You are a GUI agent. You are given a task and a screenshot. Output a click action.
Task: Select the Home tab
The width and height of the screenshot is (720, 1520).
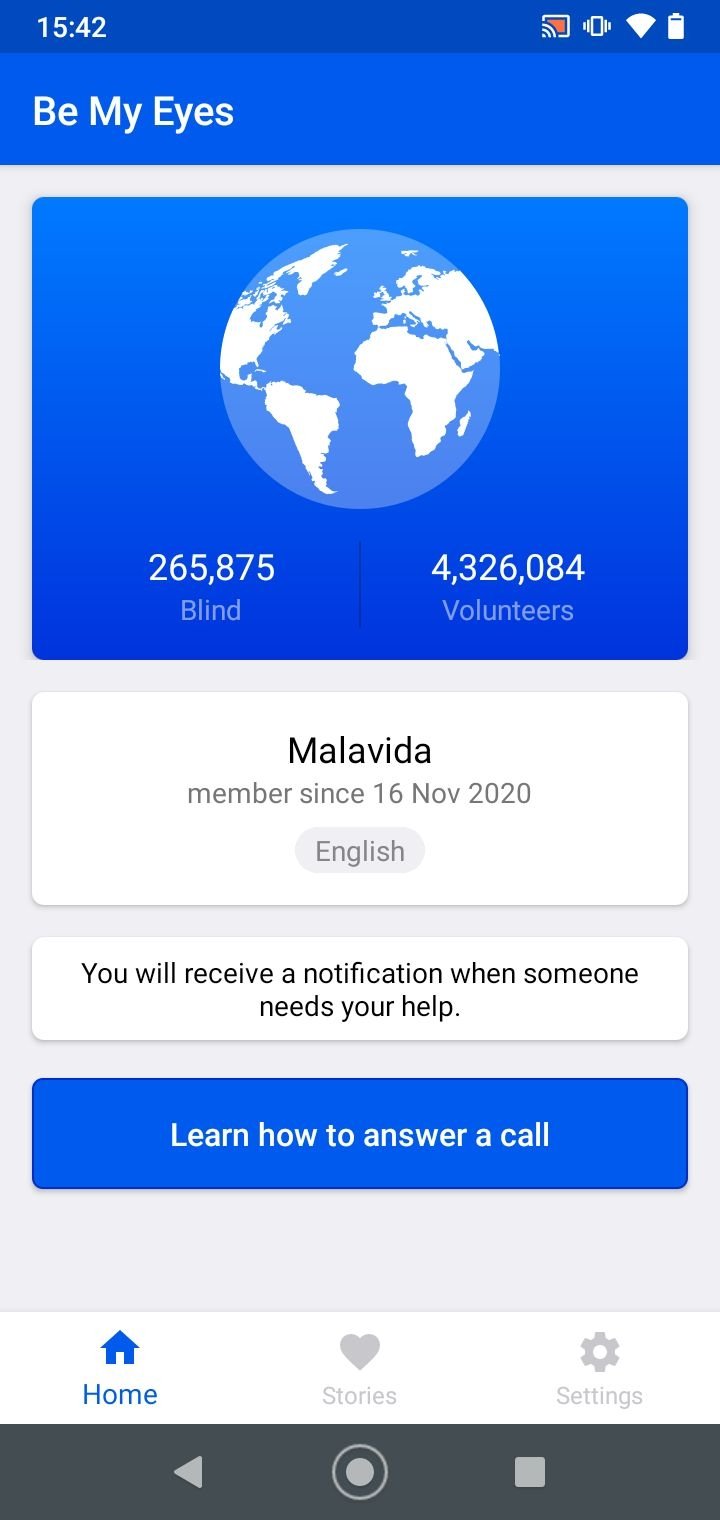pyautogui.click(x=120, y=1369)
